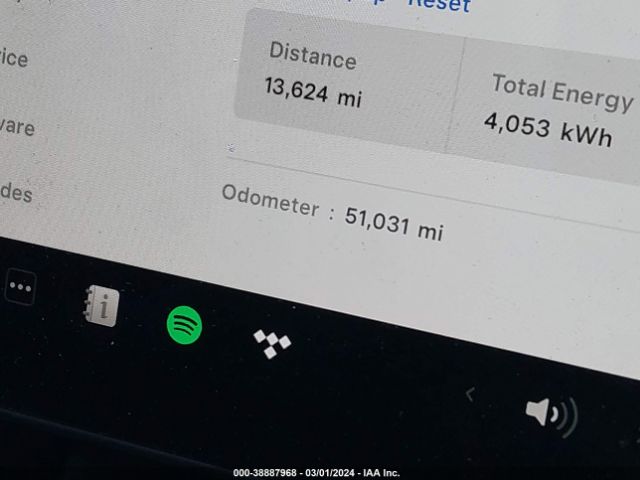Launch the Tidal music app
Screen dimensions: 640x480
pyautogui.click(x=271, y=344)
